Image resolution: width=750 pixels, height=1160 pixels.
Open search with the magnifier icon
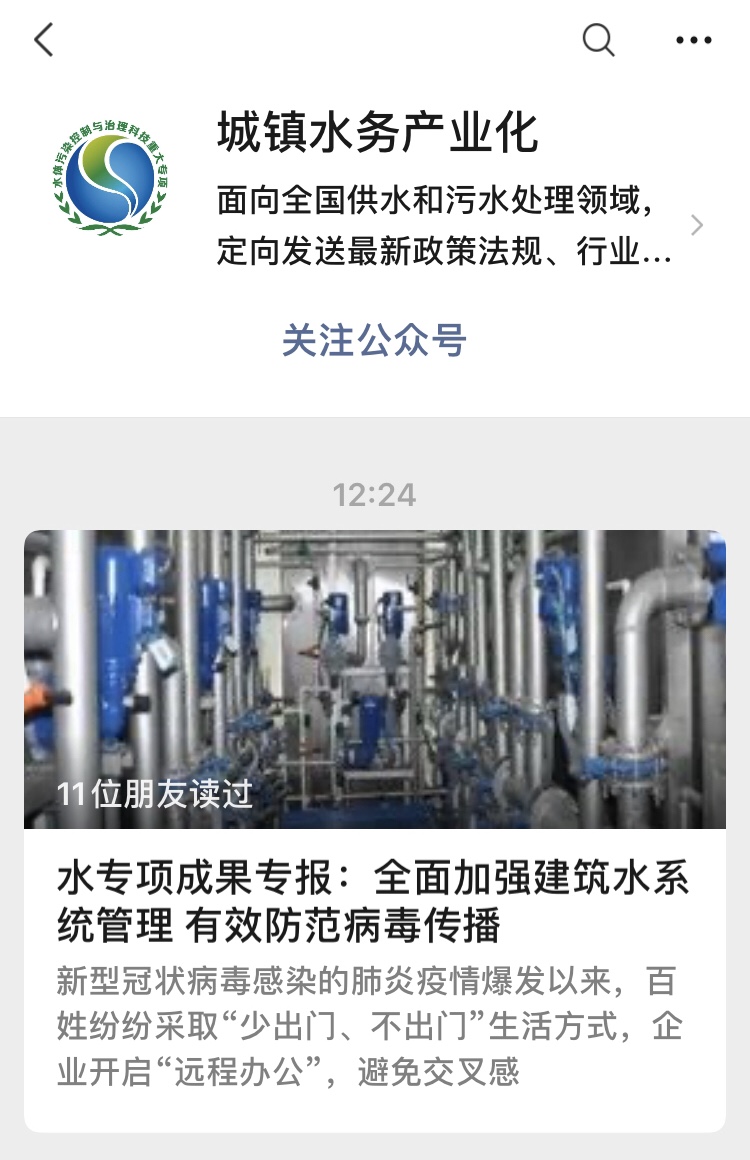coord(598,40)
